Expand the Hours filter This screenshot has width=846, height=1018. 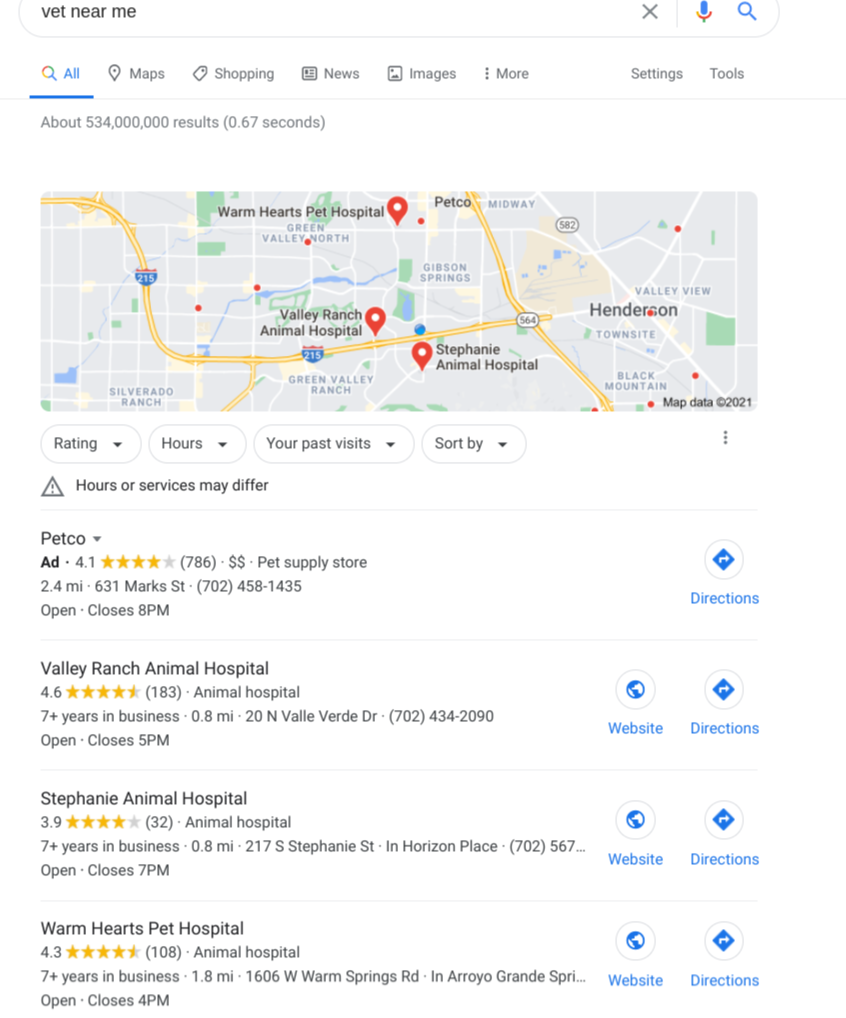[196, 444]
